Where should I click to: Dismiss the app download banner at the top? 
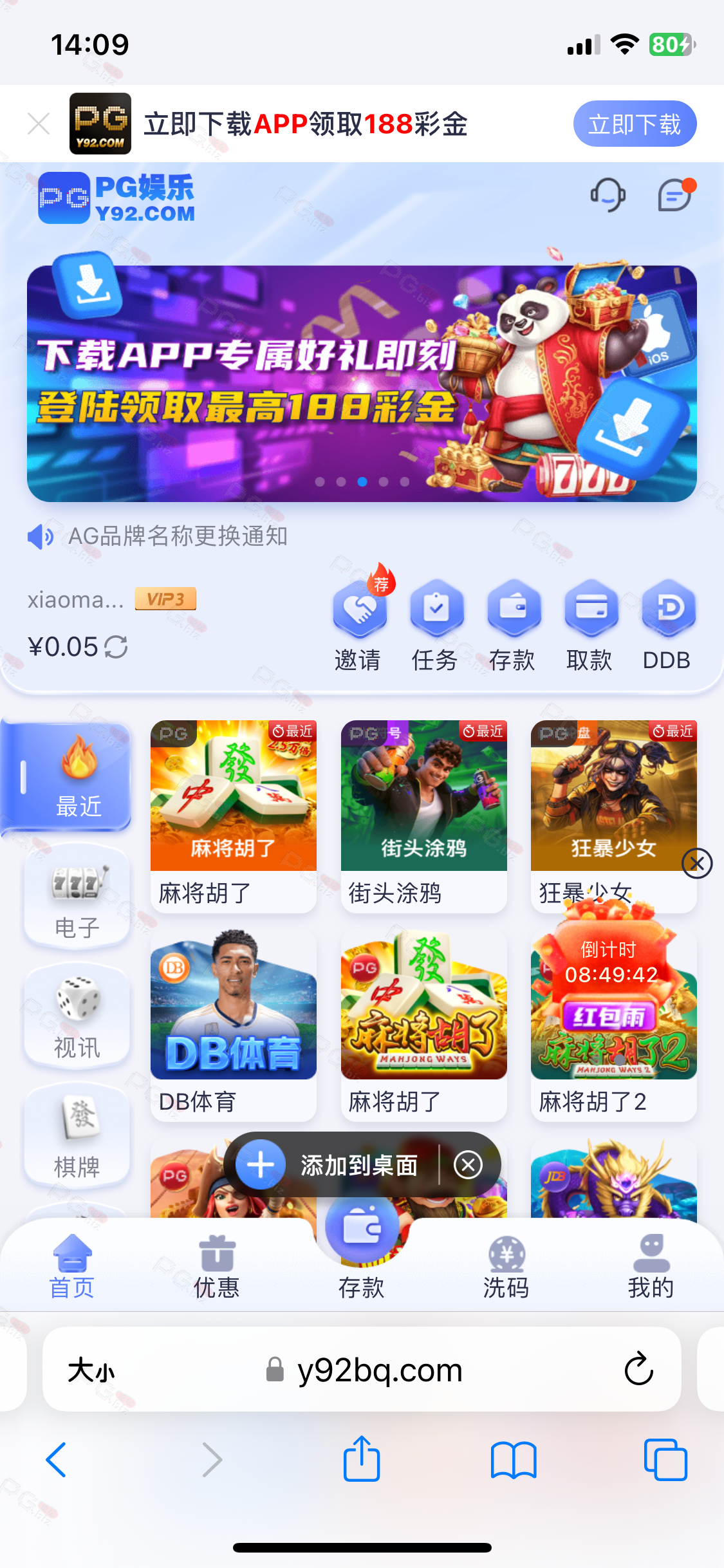tap(39, 124)
